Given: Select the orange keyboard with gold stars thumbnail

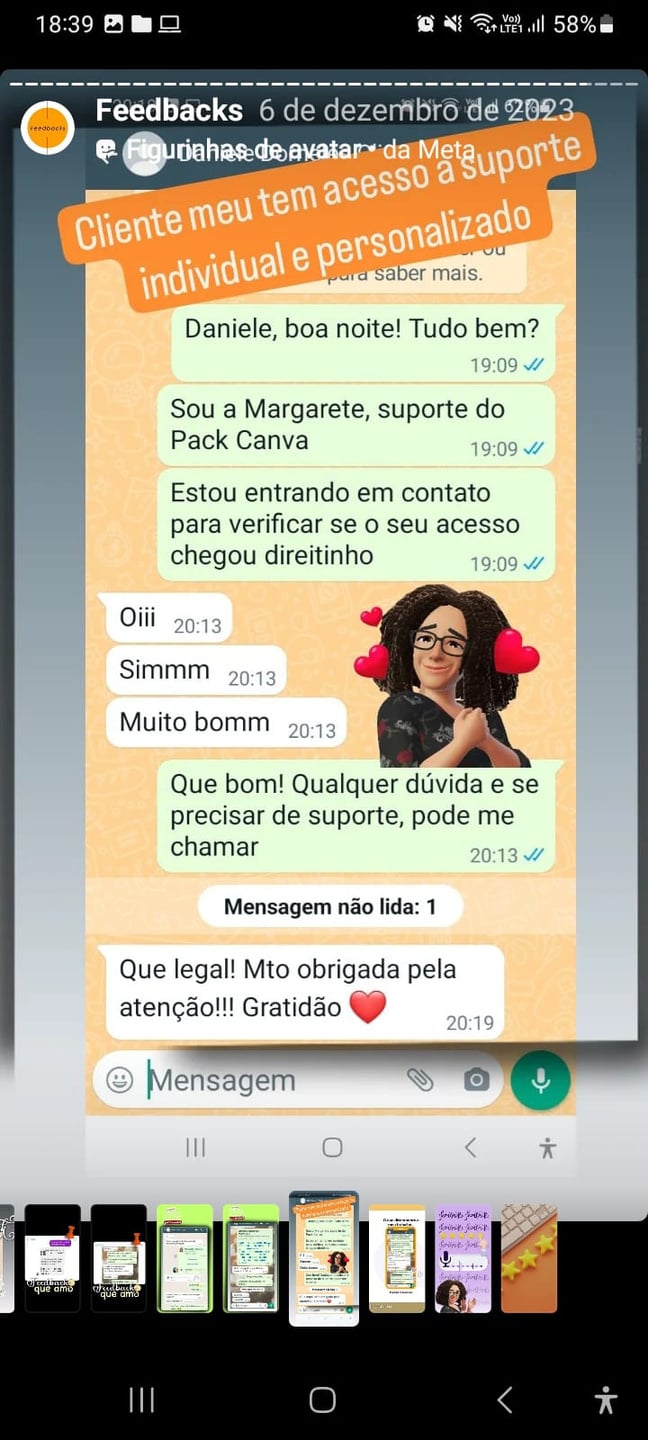Looking at the screenshot, I should click(529, 1257).
